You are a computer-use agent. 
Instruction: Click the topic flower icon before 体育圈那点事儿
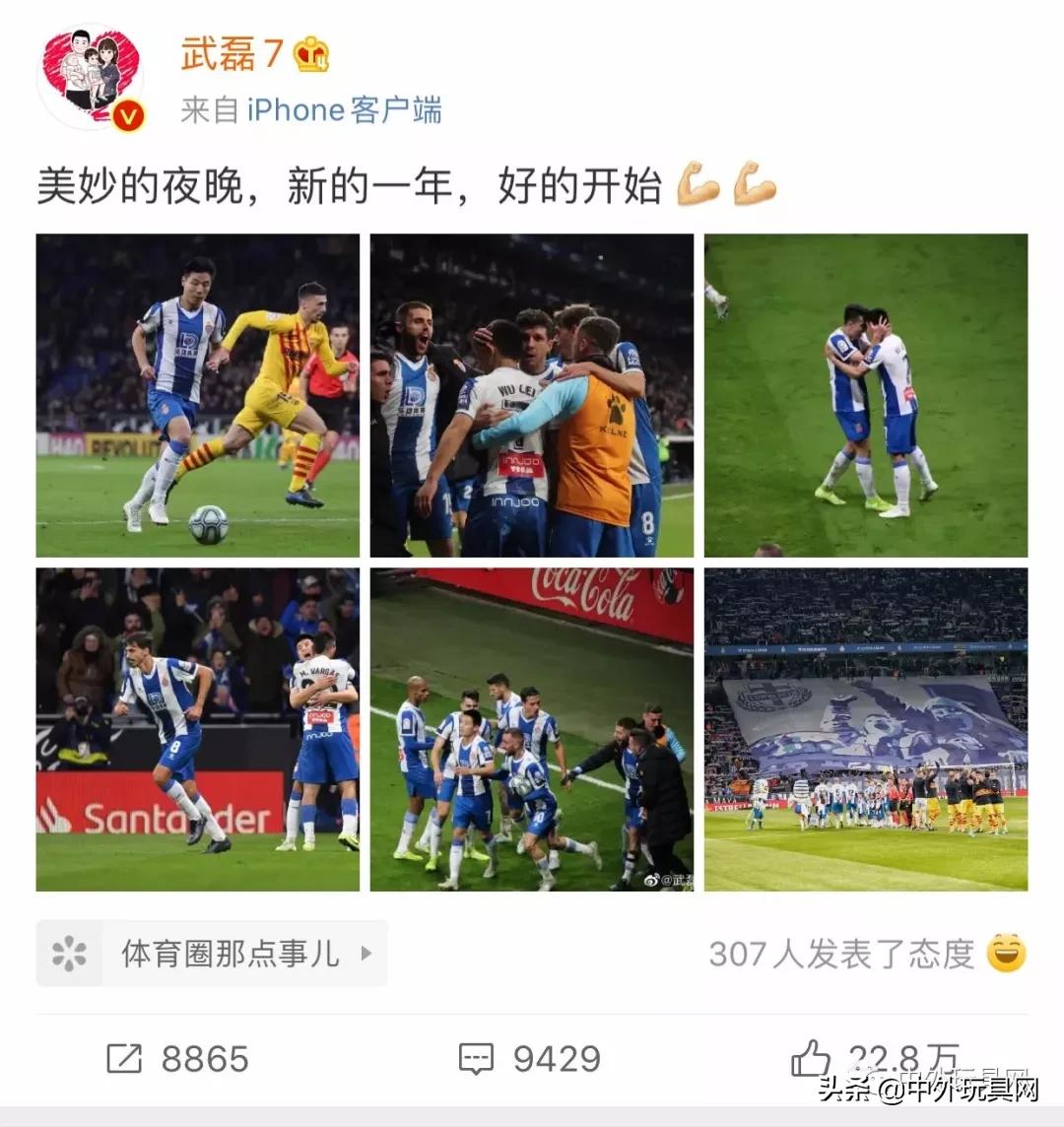click(69, 954)
